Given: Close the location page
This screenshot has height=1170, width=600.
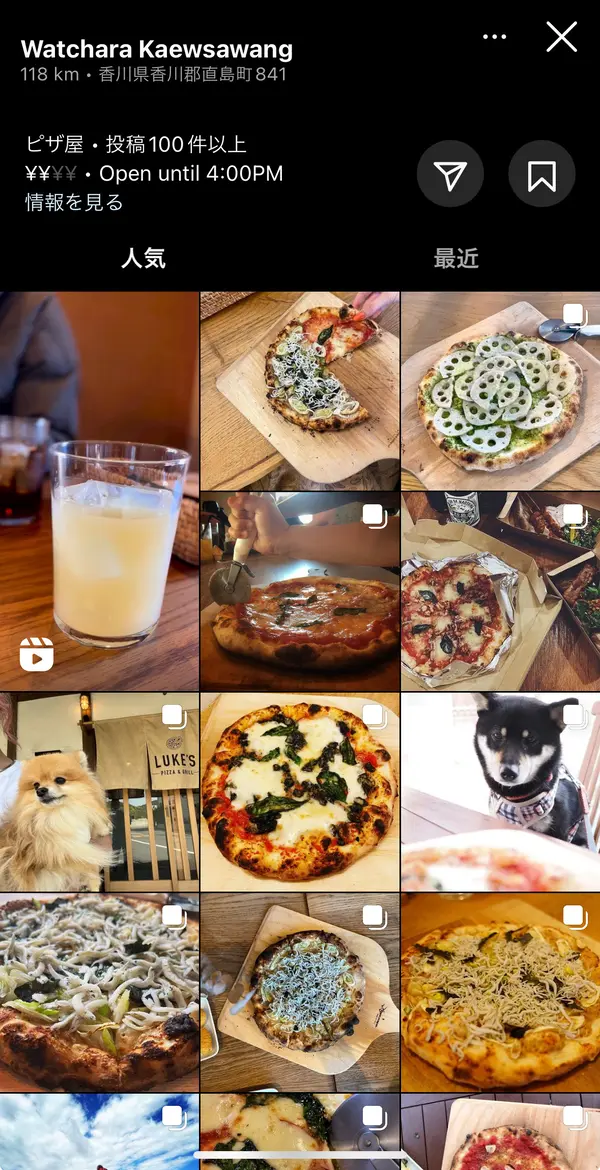Looking at the screenshot, I should (561, 38).
